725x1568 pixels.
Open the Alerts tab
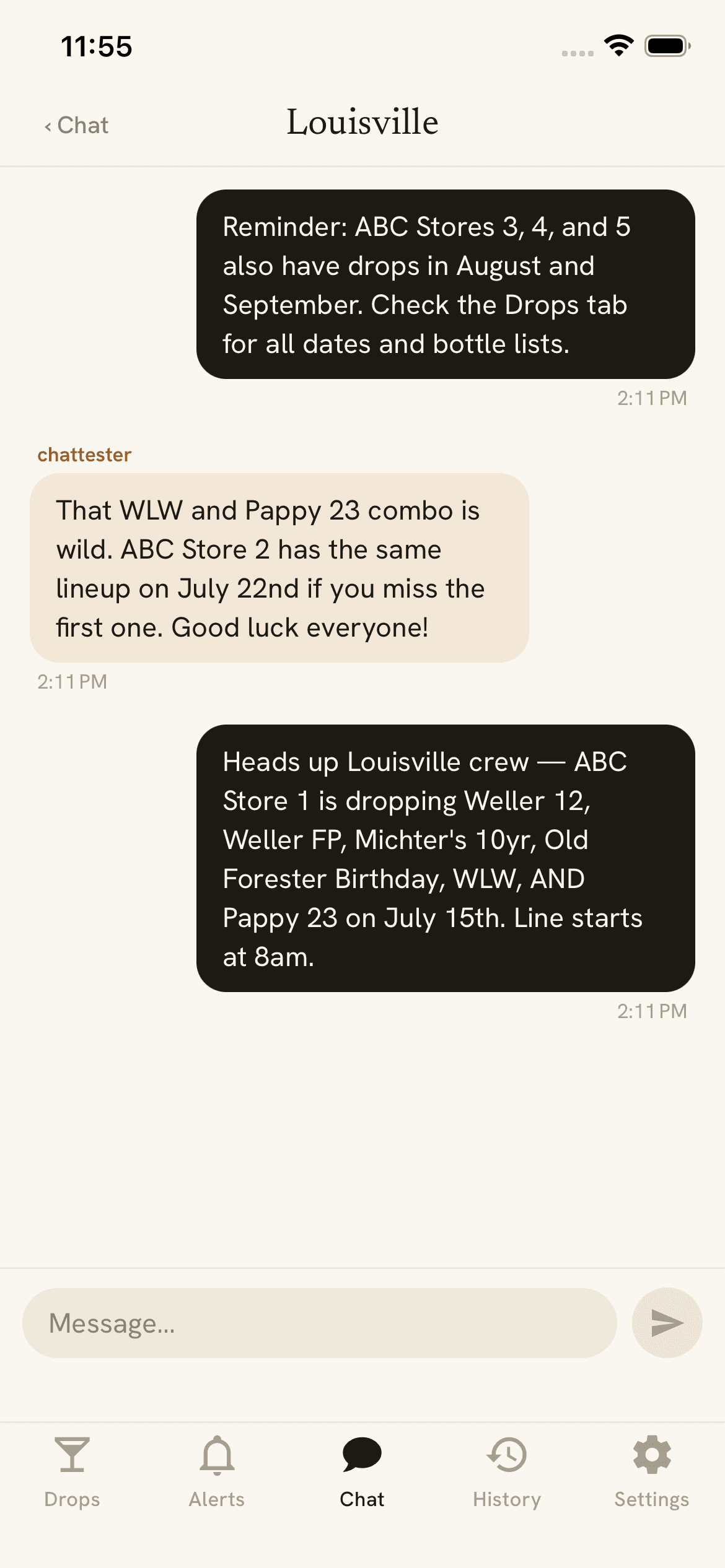coord(217,1473)
